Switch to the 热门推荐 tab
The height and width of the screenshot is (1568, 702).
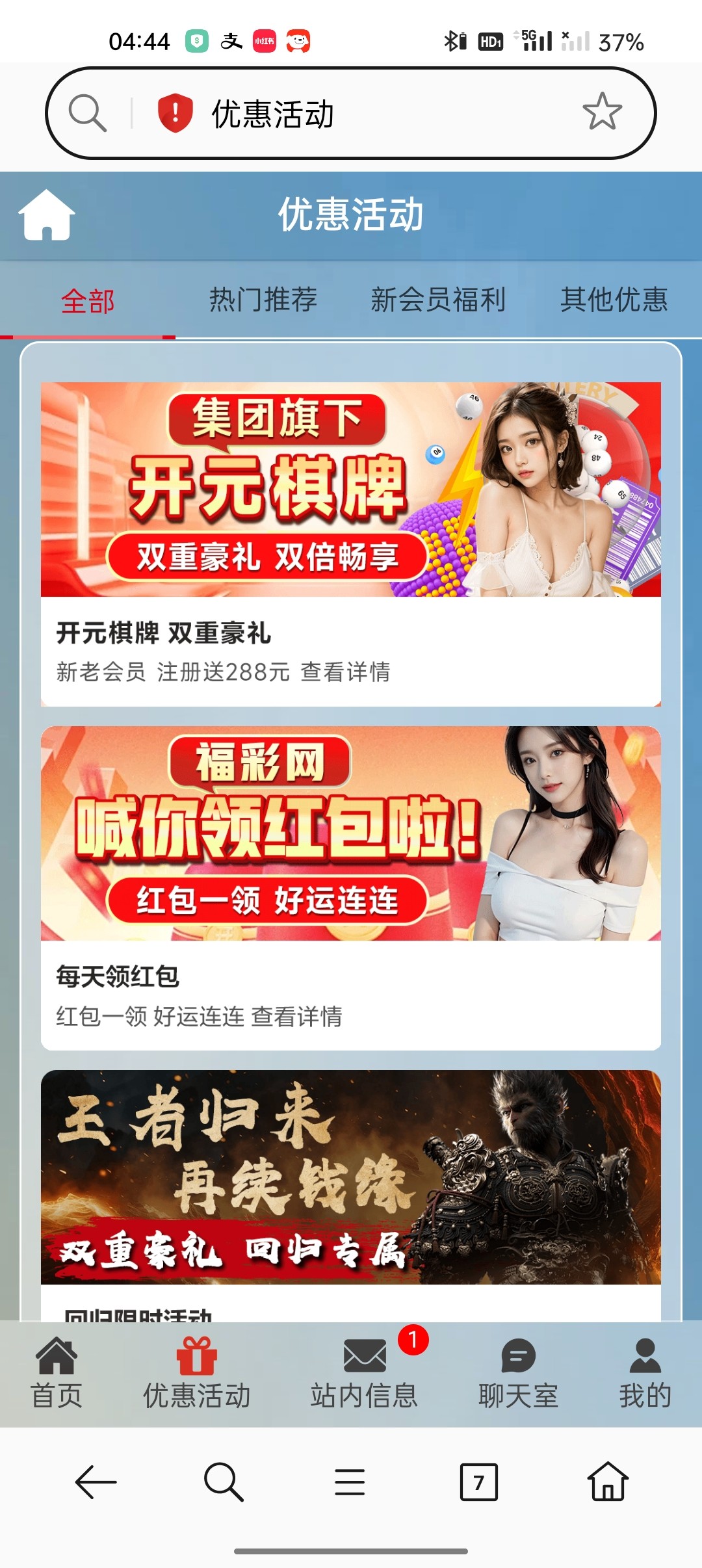263,300
